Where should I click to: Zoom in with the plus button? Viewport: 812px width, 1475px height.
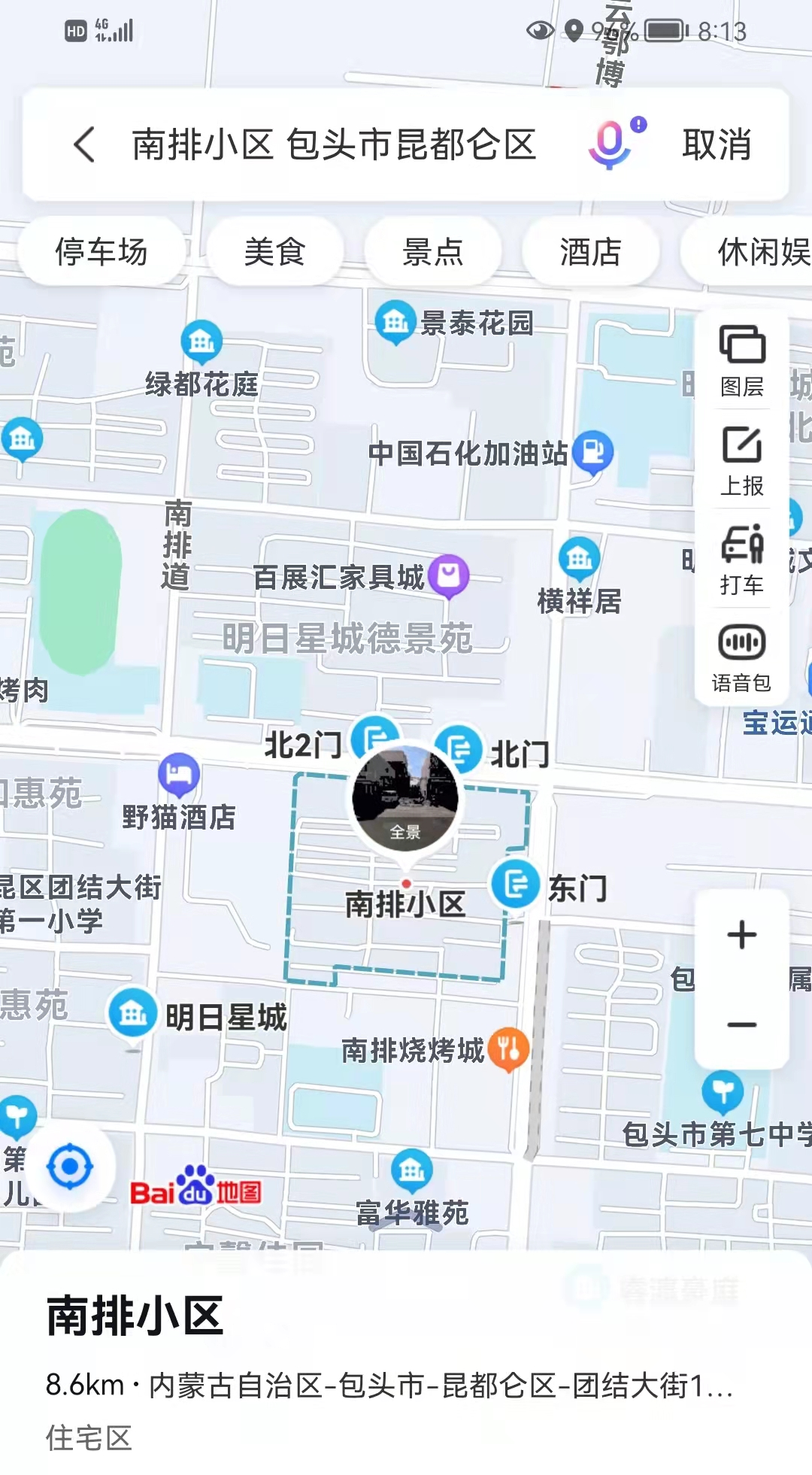[742, 935]
